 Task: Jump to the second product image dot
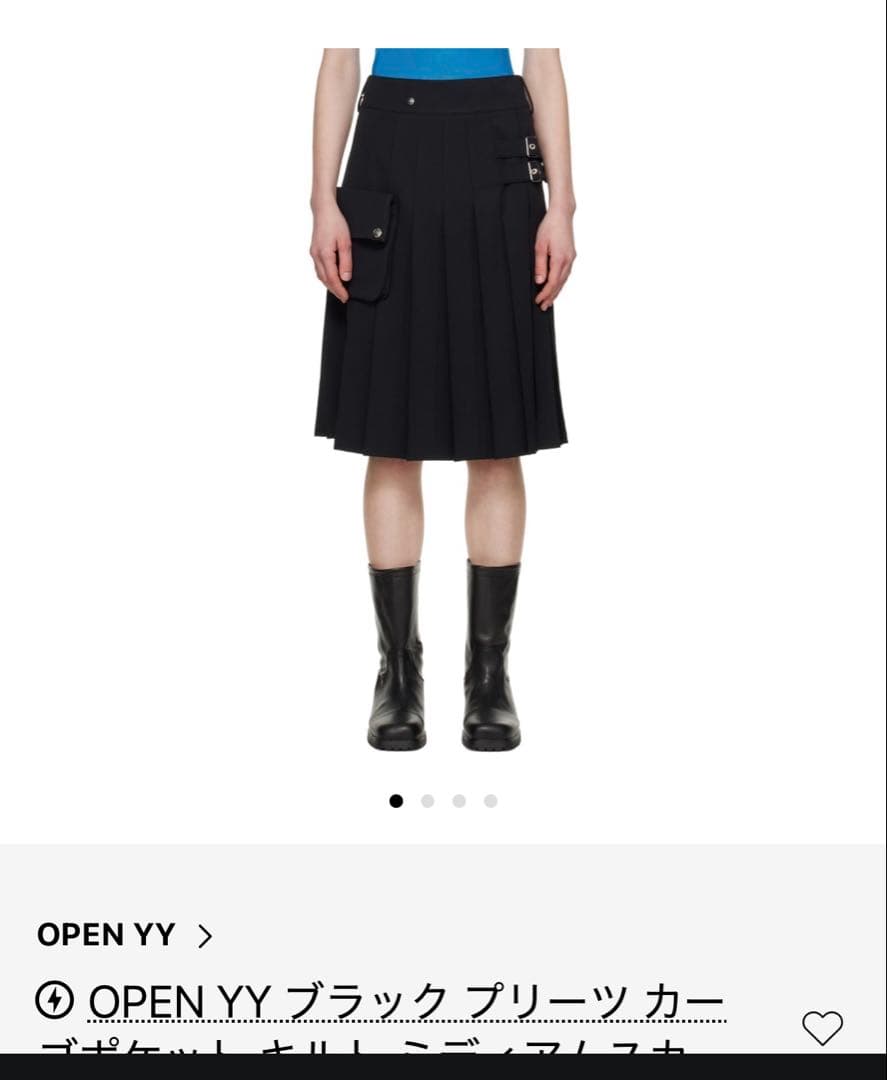[x=427, y=801]
